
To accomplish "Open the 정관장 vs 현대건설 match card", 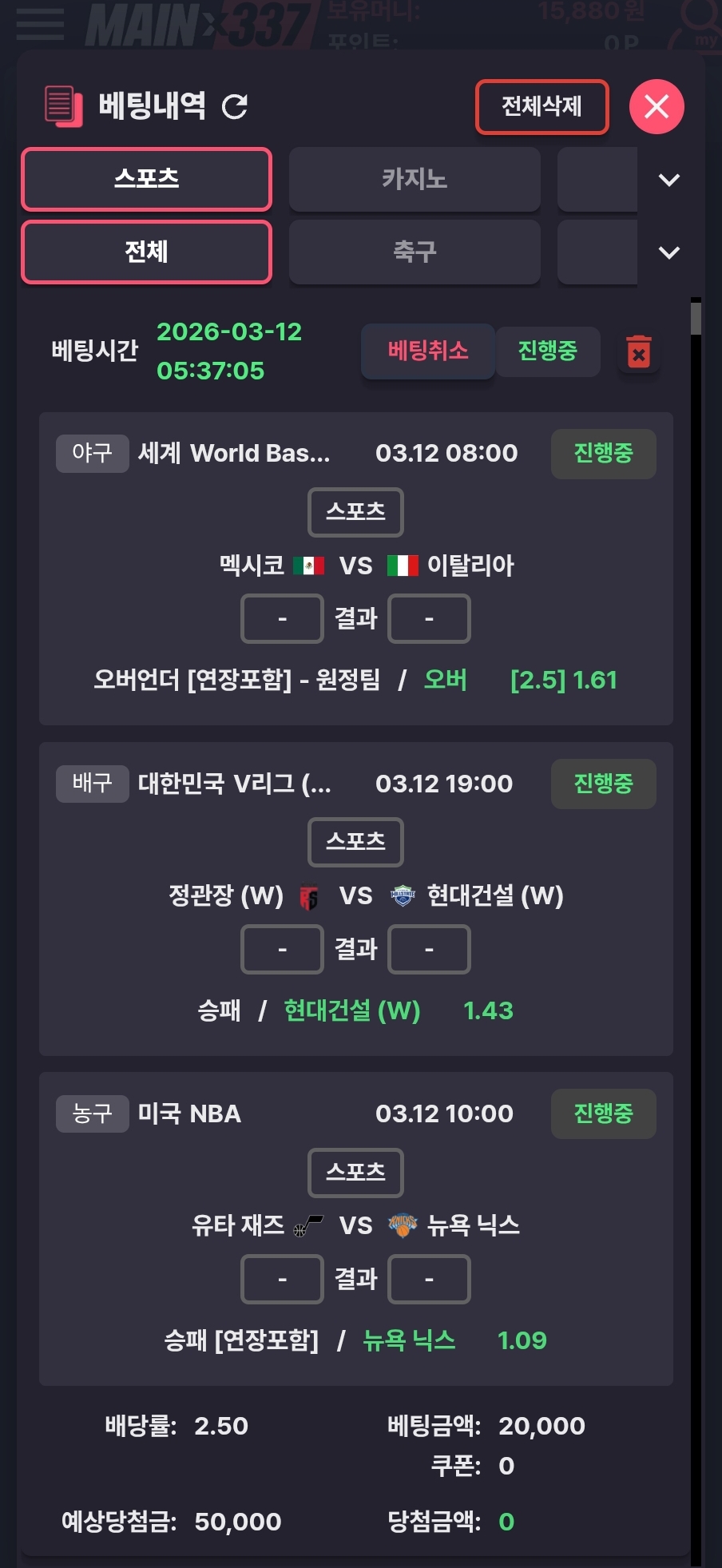I will (355, 898).
